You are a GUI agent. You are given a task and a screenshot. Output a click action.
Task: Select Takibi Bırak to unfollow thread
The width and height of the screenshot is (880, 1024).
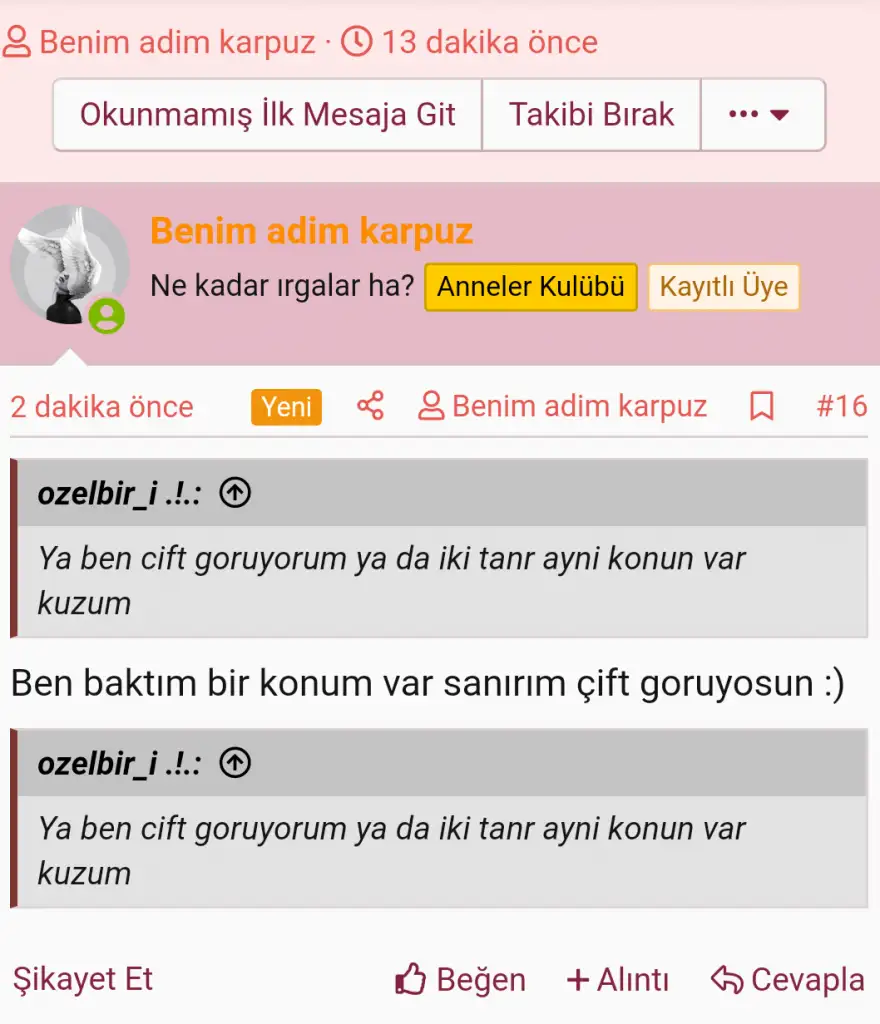(591, 115)
